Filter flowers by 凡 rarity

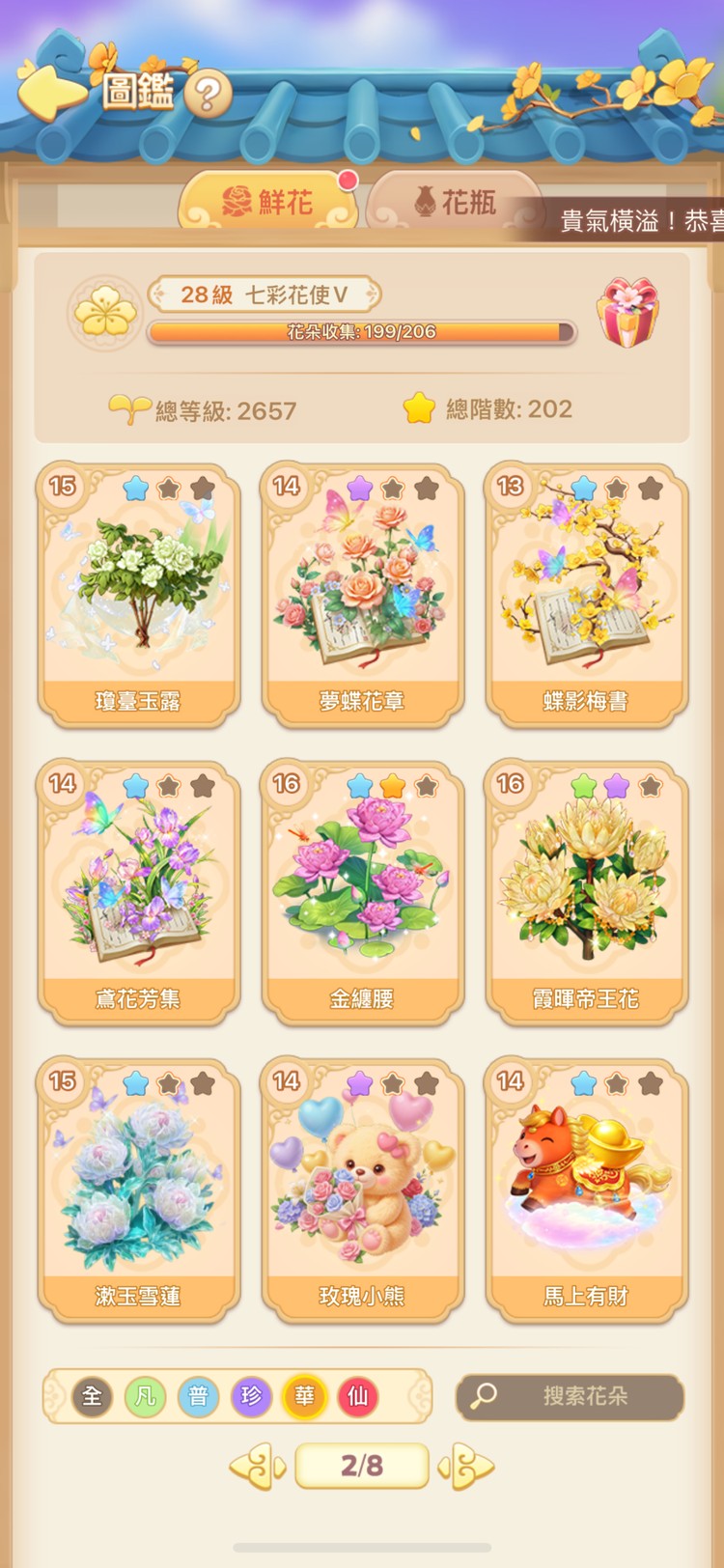click(x=145, y=1396)
